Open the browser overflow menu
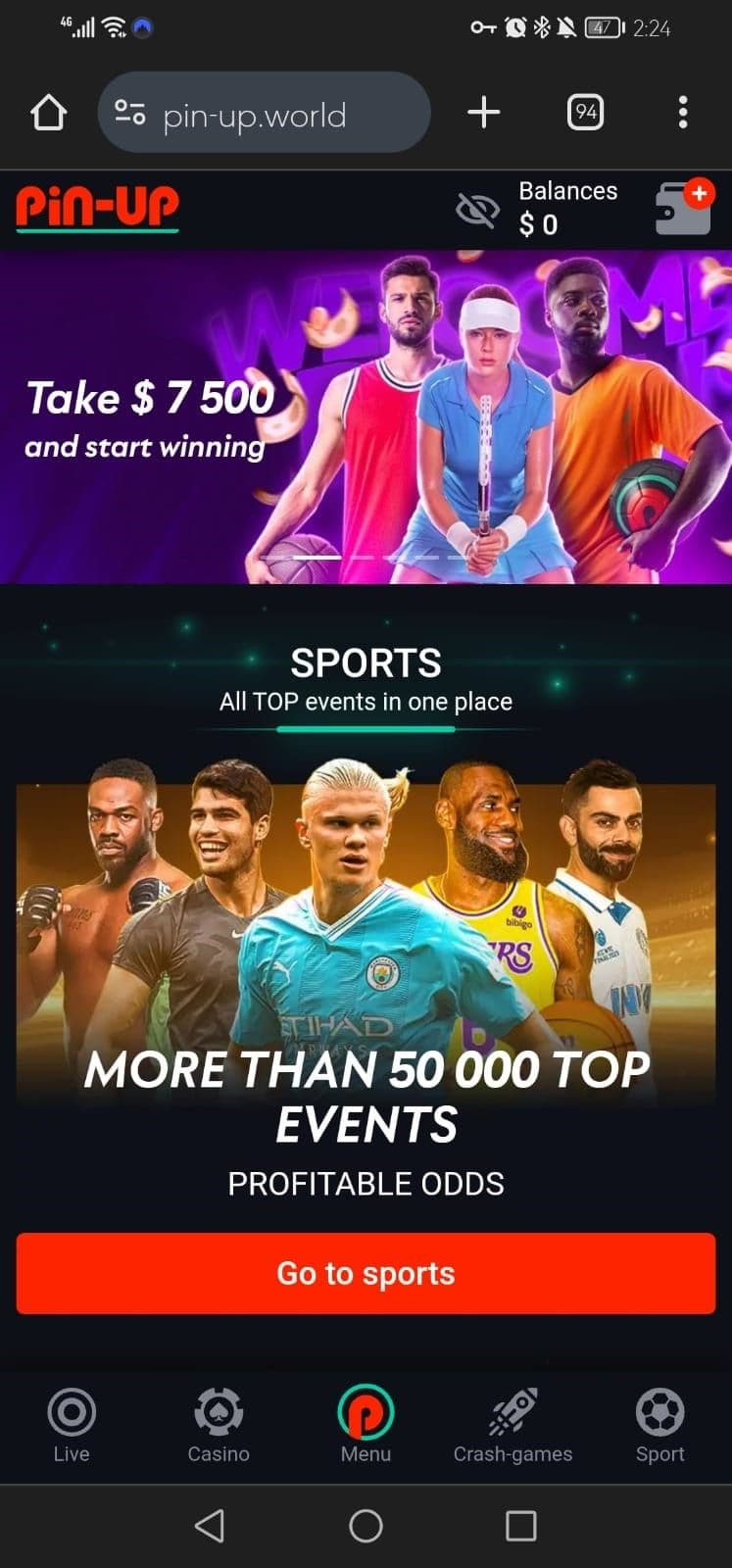The image size is (732, 1568). pyautogui.click(x=683, y=113)
